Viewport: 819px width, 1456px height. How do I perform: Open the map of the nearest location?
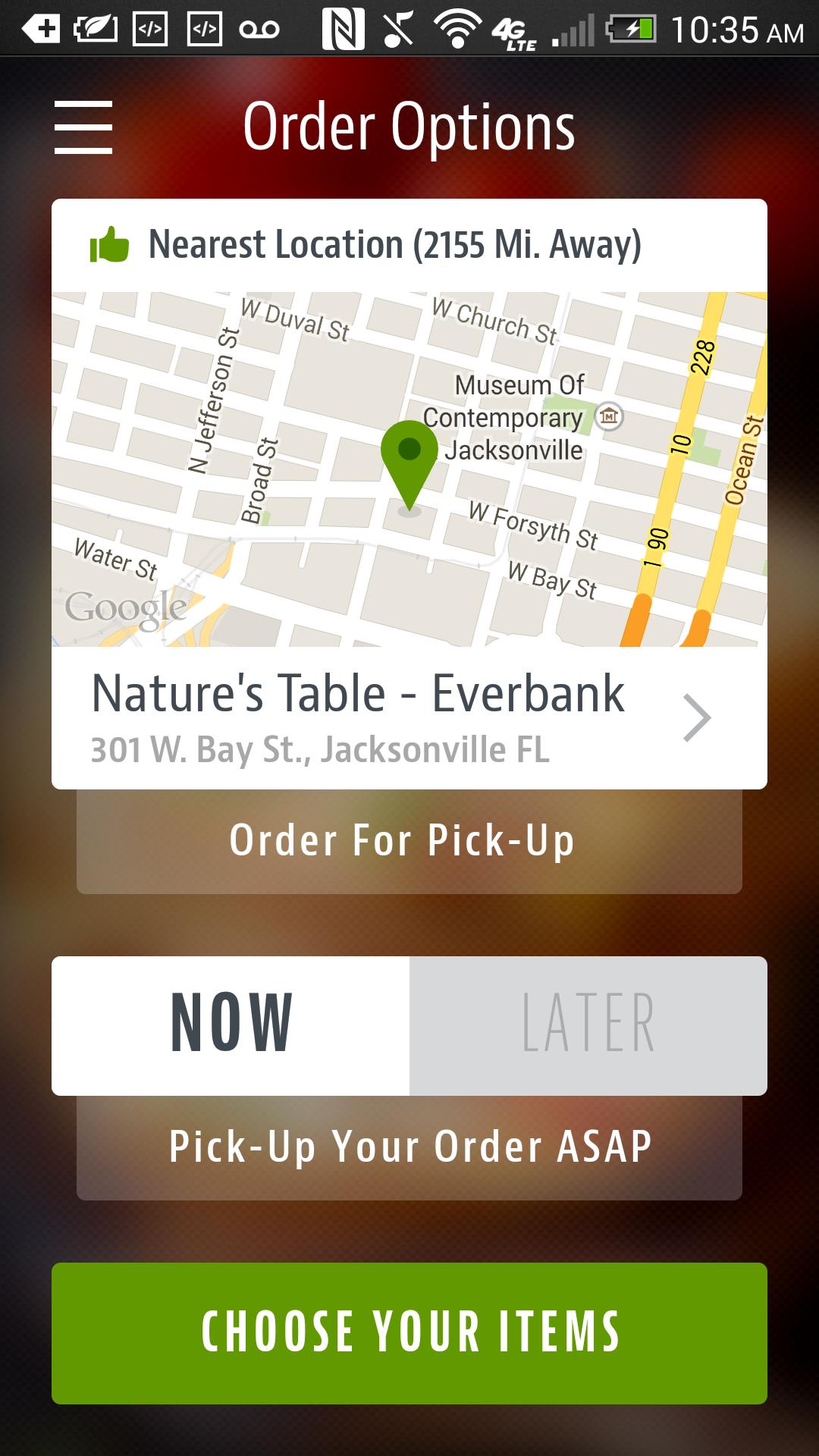click(409, 469)
